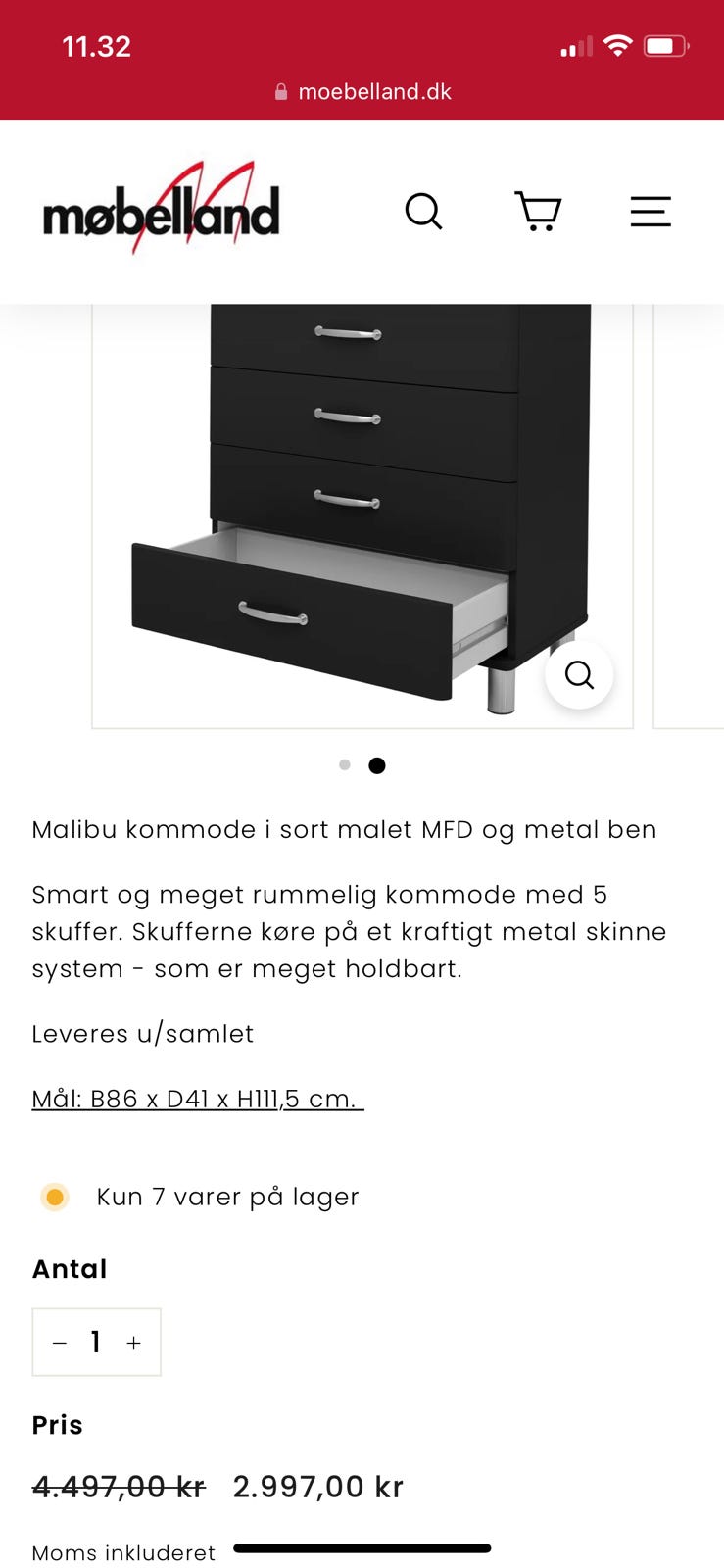Image resolution: width=724 pixels, height=1568 pixels.
Task: Click the Wi-Fi icon in the status bar
Action: click(x=617, y=44)
